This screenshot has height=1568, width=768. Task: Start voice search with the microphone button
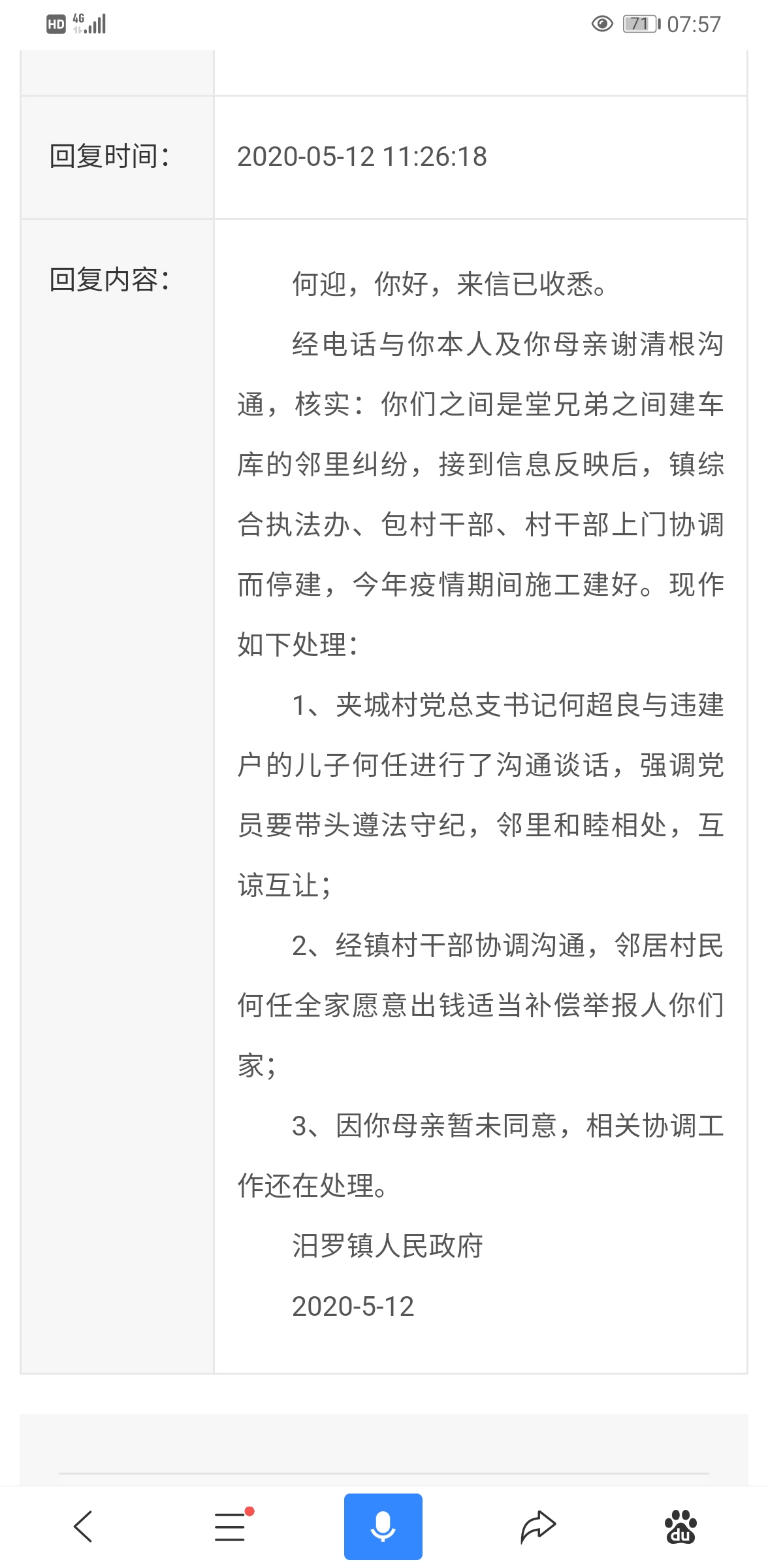pyautogui.click(x=383, y=1526)
